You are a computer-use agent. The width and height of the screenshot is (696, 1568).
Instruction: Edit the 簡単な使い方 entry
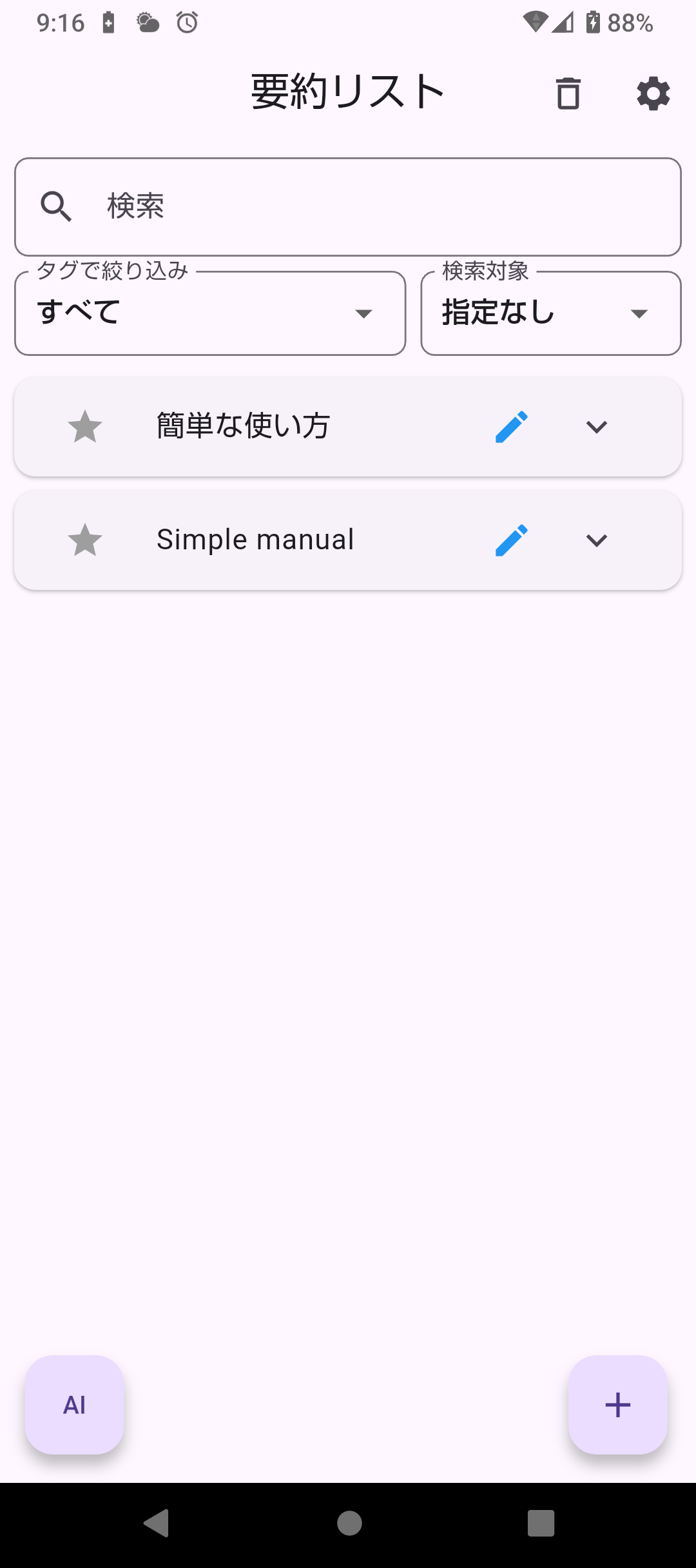tap(511, 427)
